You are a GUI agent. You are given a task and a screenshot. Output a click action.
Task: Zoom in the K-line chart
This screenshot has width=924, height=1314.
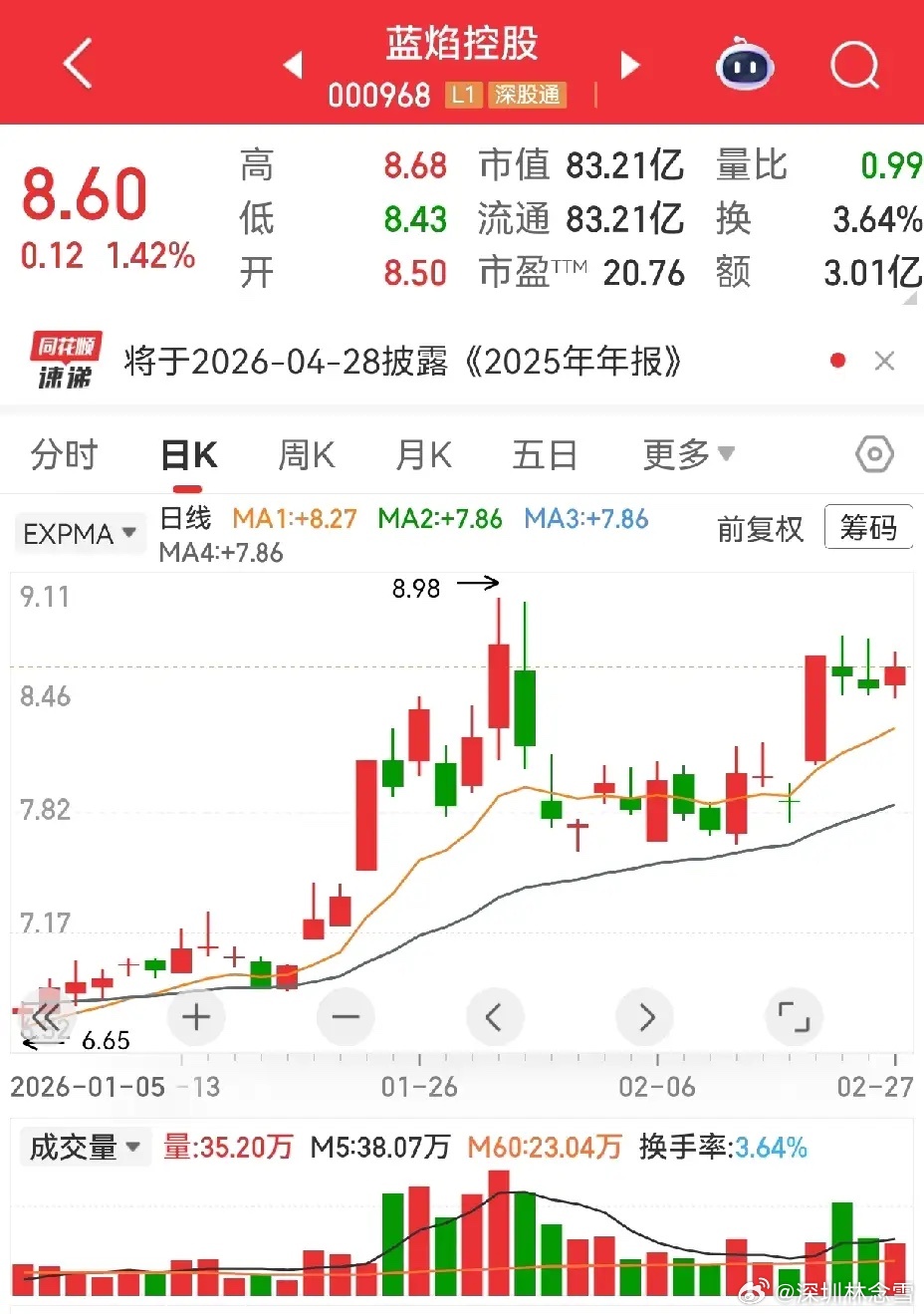coord(196,1017)
